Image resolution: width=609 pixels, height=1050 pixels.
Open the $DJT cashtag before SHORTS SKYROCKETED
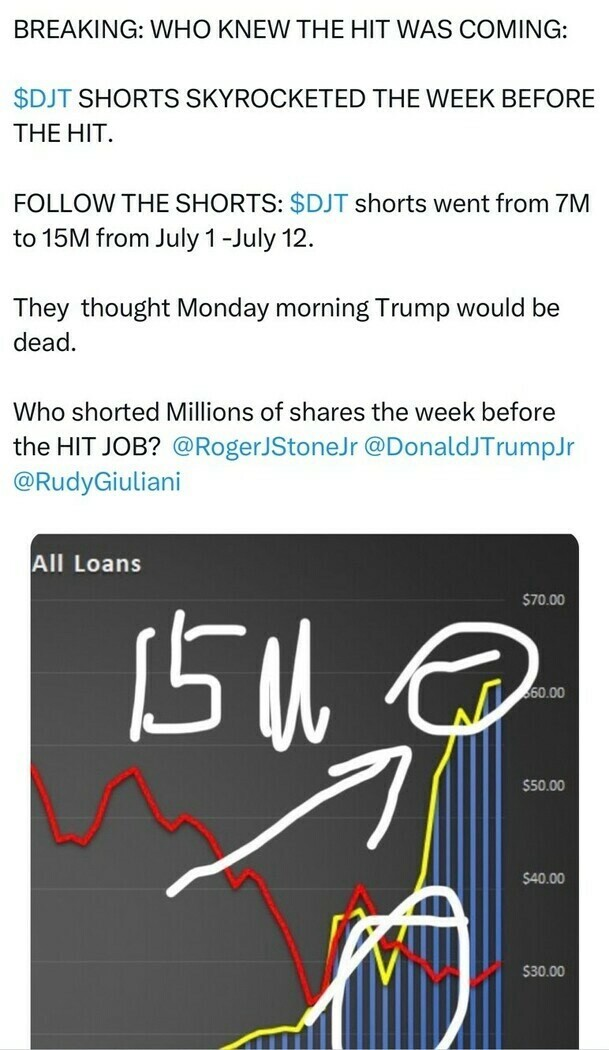(43, 100)
